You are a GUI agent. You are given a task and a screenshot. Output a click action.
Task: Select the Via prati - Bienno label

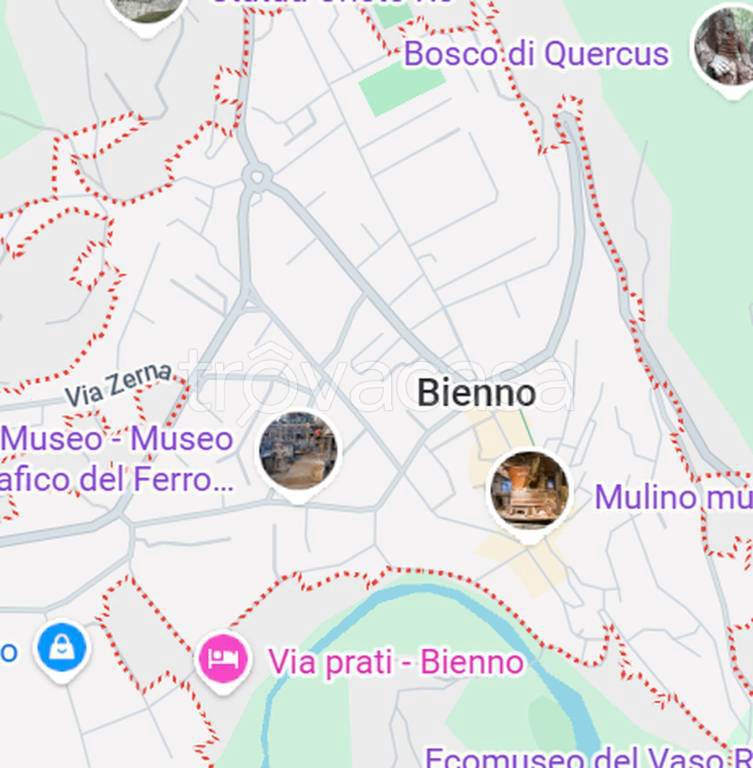(395, 662)
